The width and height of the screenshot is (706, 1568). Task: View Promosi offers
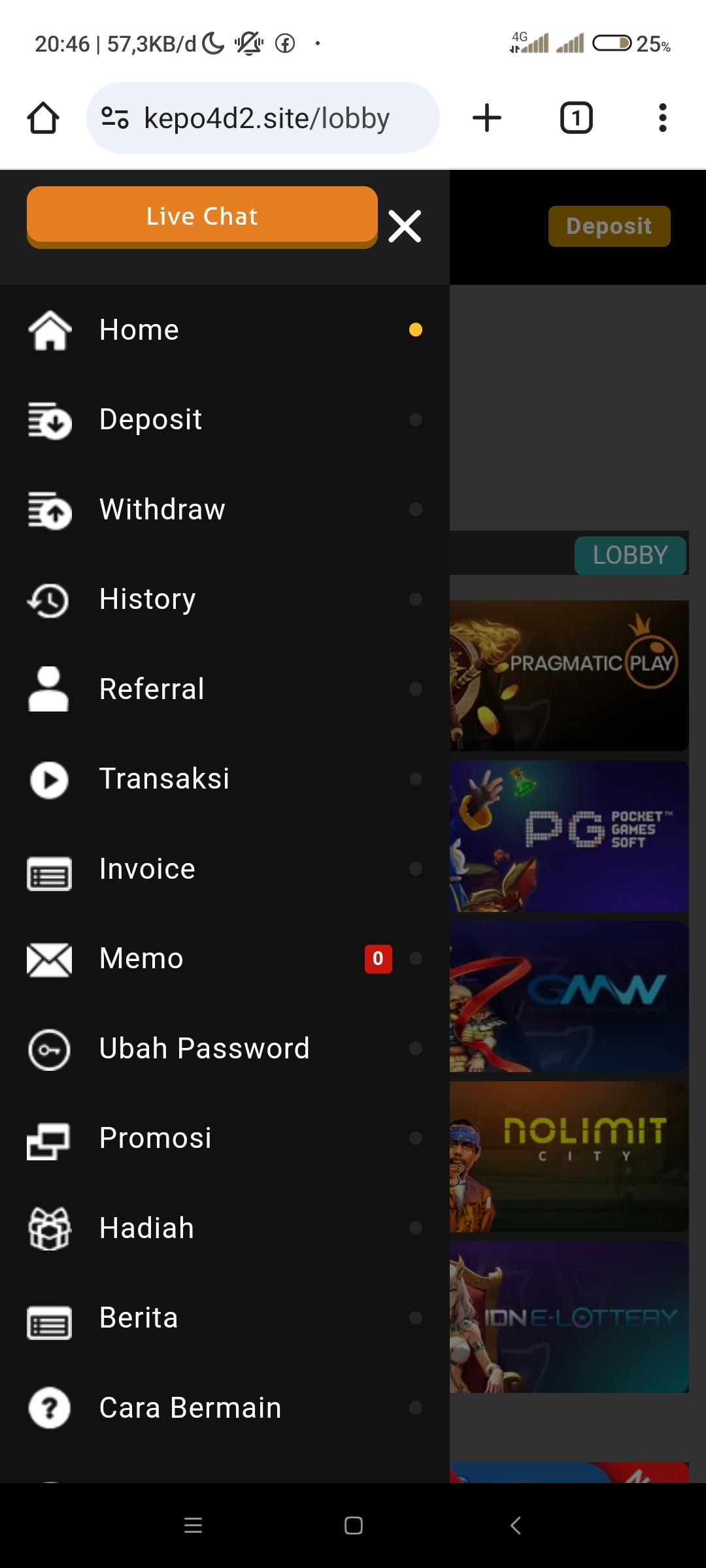[225, 1138]
